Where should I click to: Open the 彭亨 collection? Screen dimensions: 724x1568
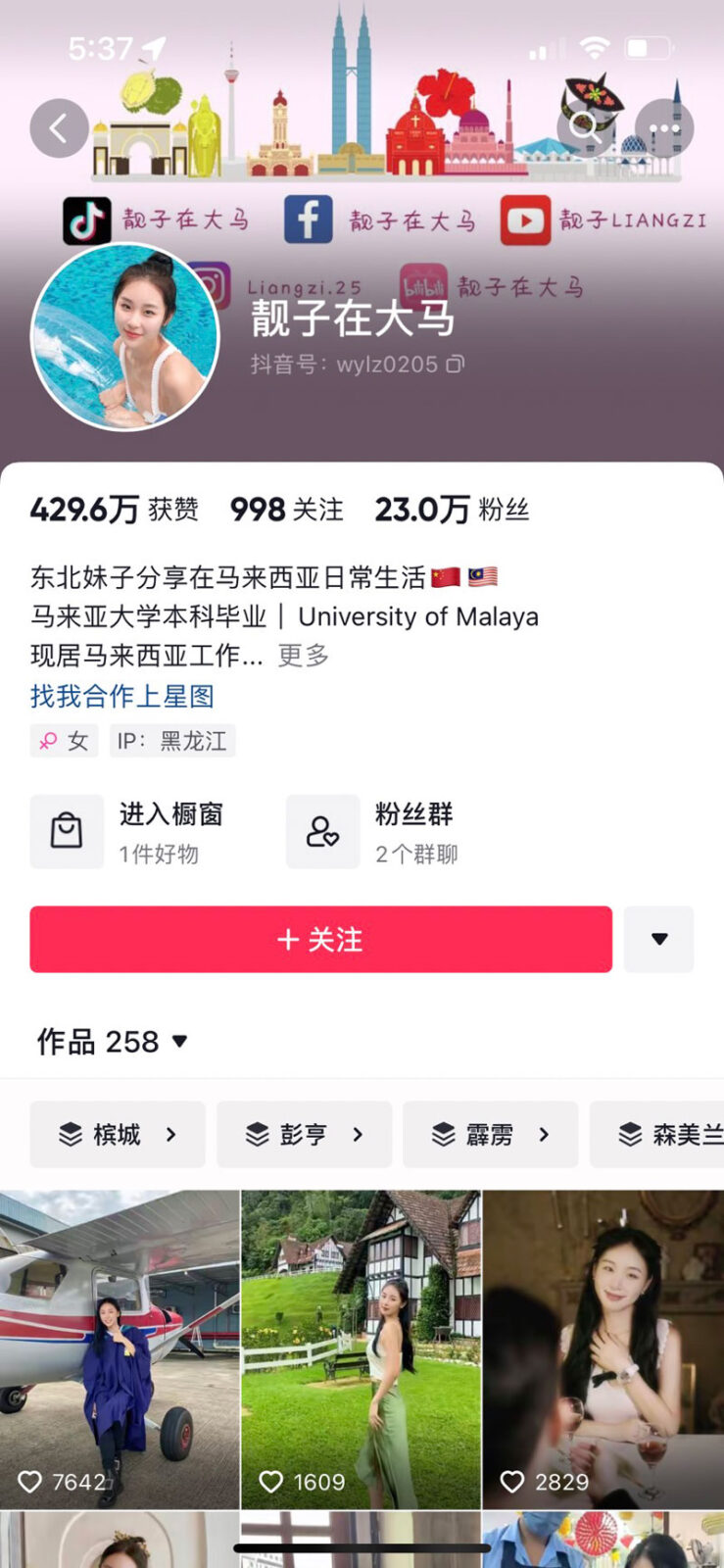[304, 1135]
